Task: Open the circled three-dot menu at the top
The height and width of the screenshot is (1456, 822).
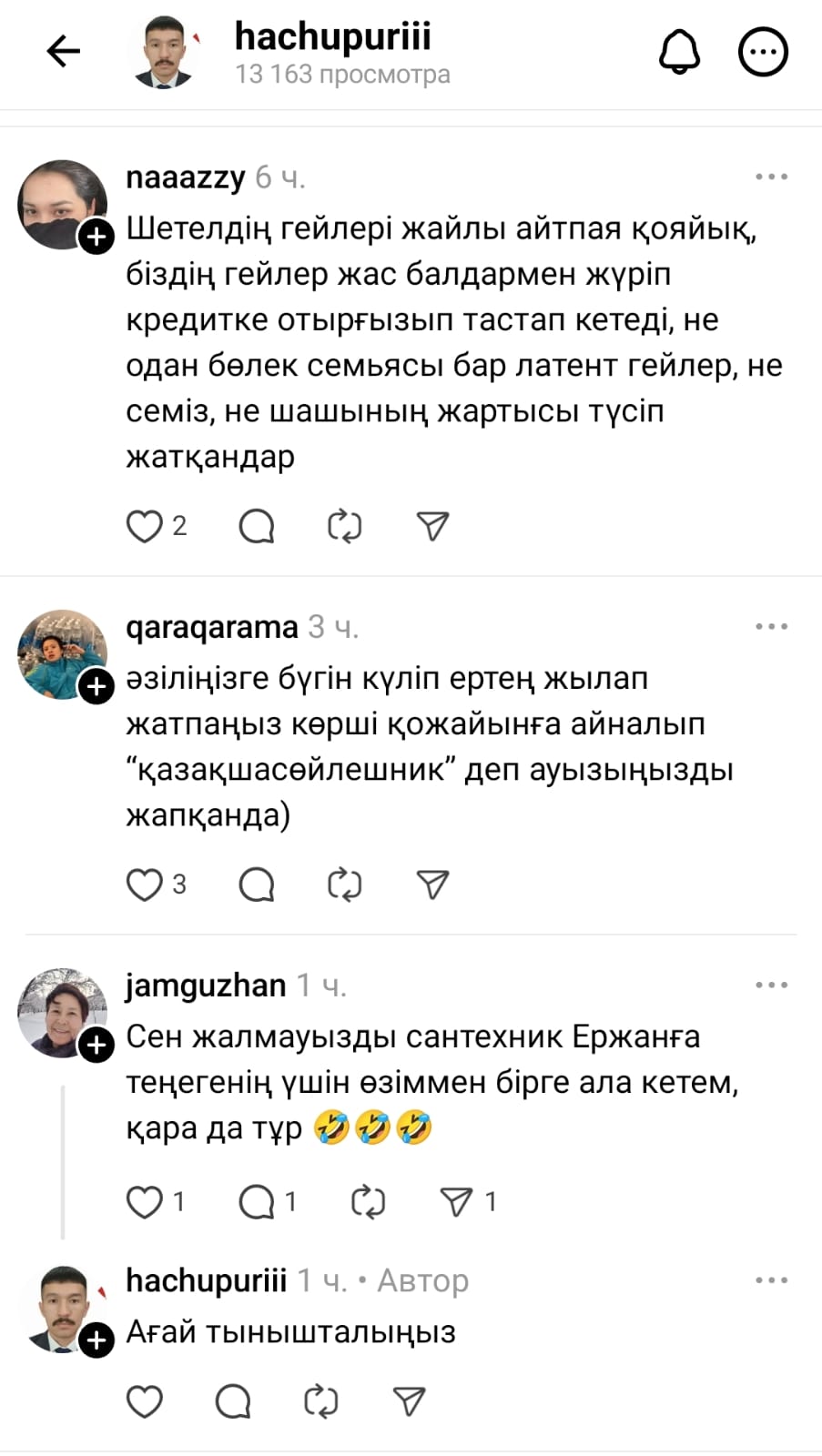Action: pos(762,52)
